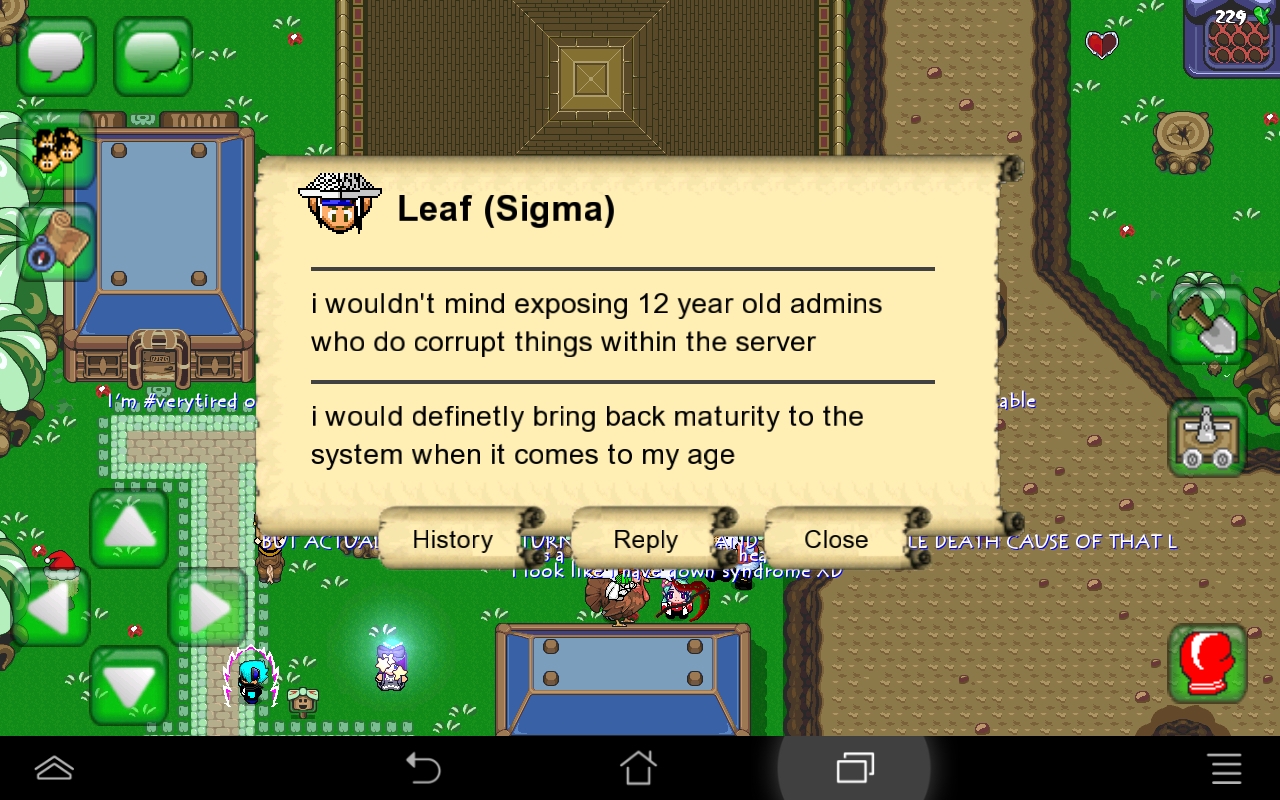
Task: Move down with the D-pad arrow
Action: click(129, 685)
